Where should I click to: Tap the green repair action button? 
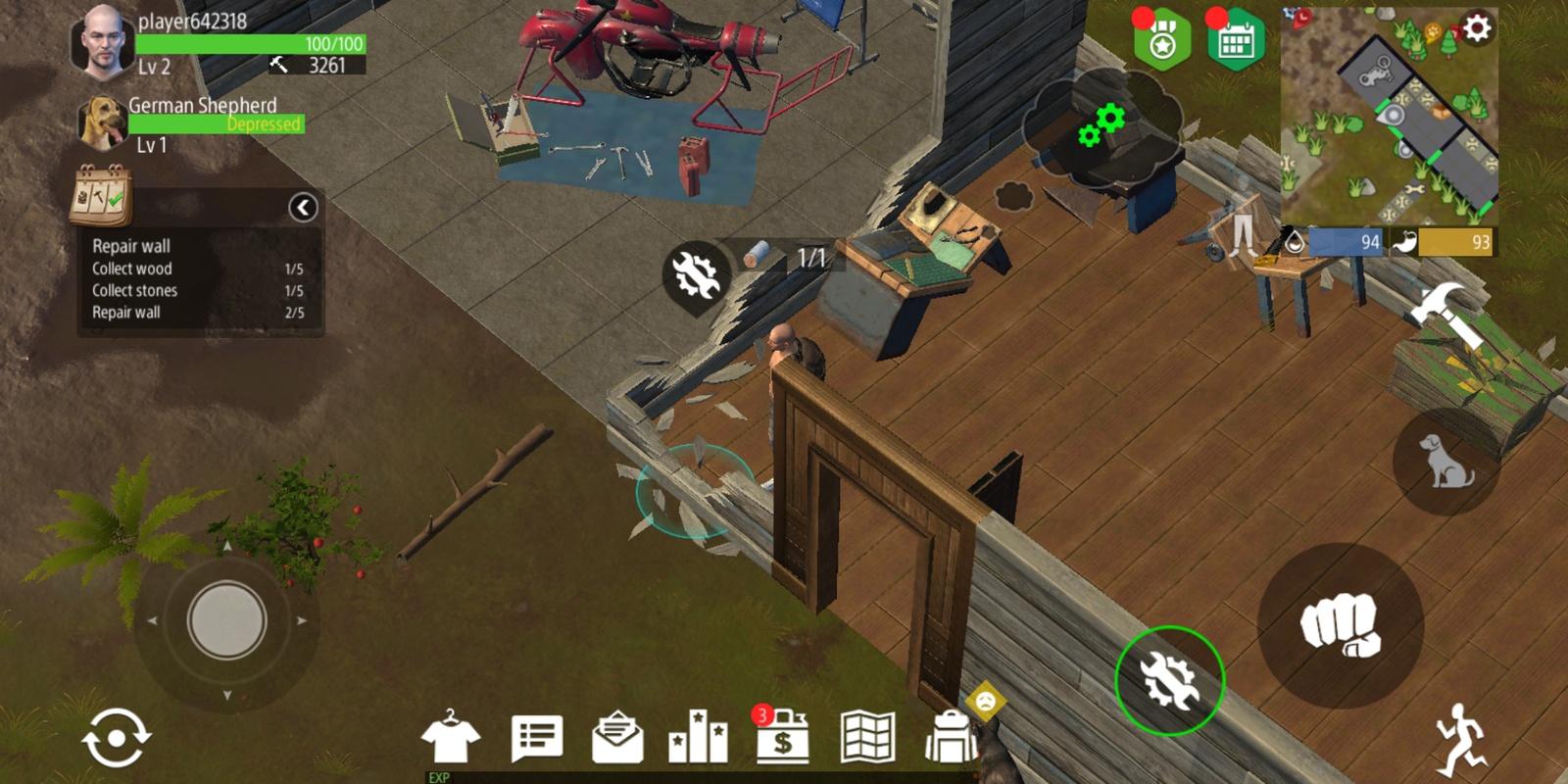click(1169, 680)
